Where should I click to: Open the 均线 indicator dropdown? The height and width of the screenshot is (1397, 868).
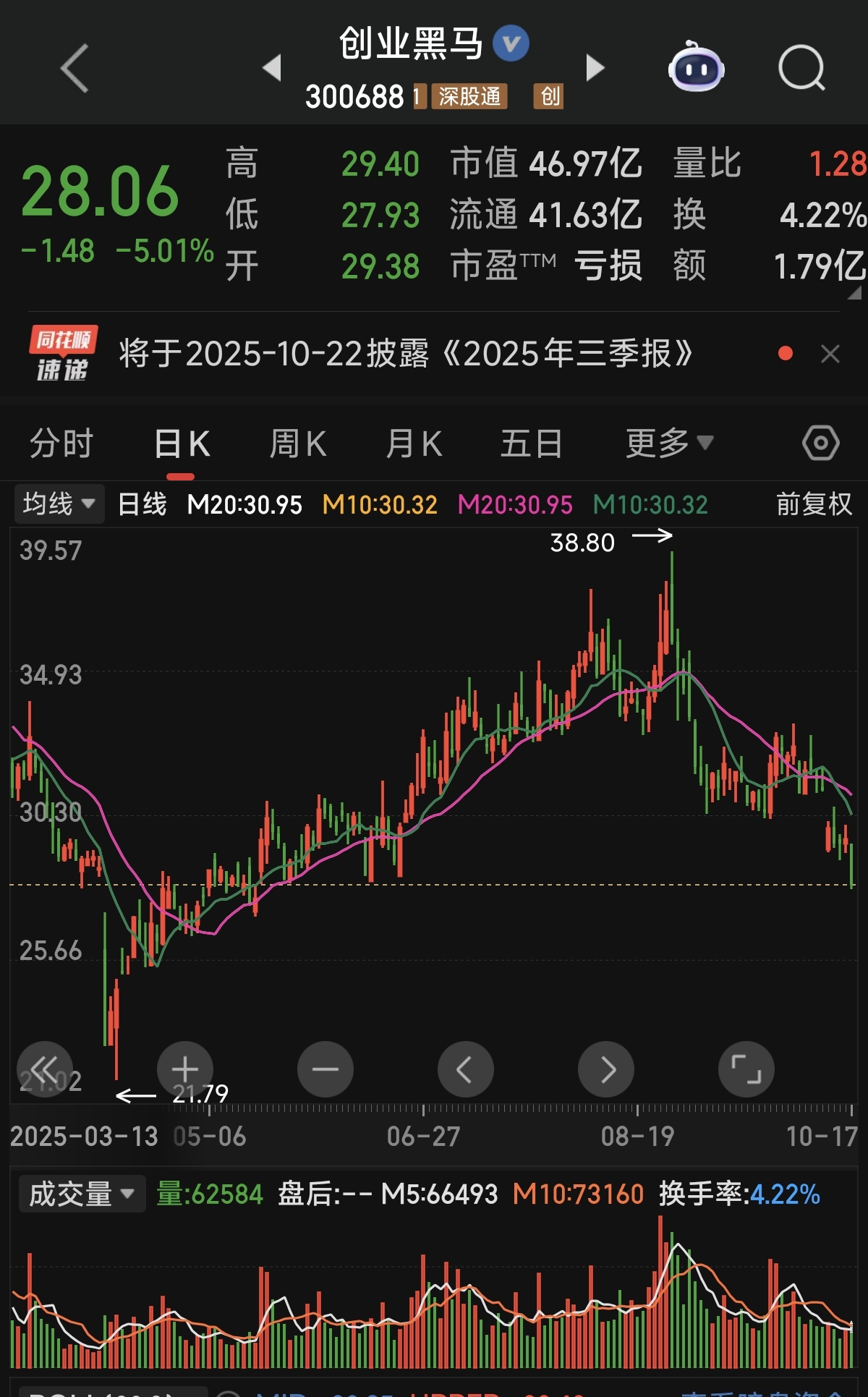[59, 504]
